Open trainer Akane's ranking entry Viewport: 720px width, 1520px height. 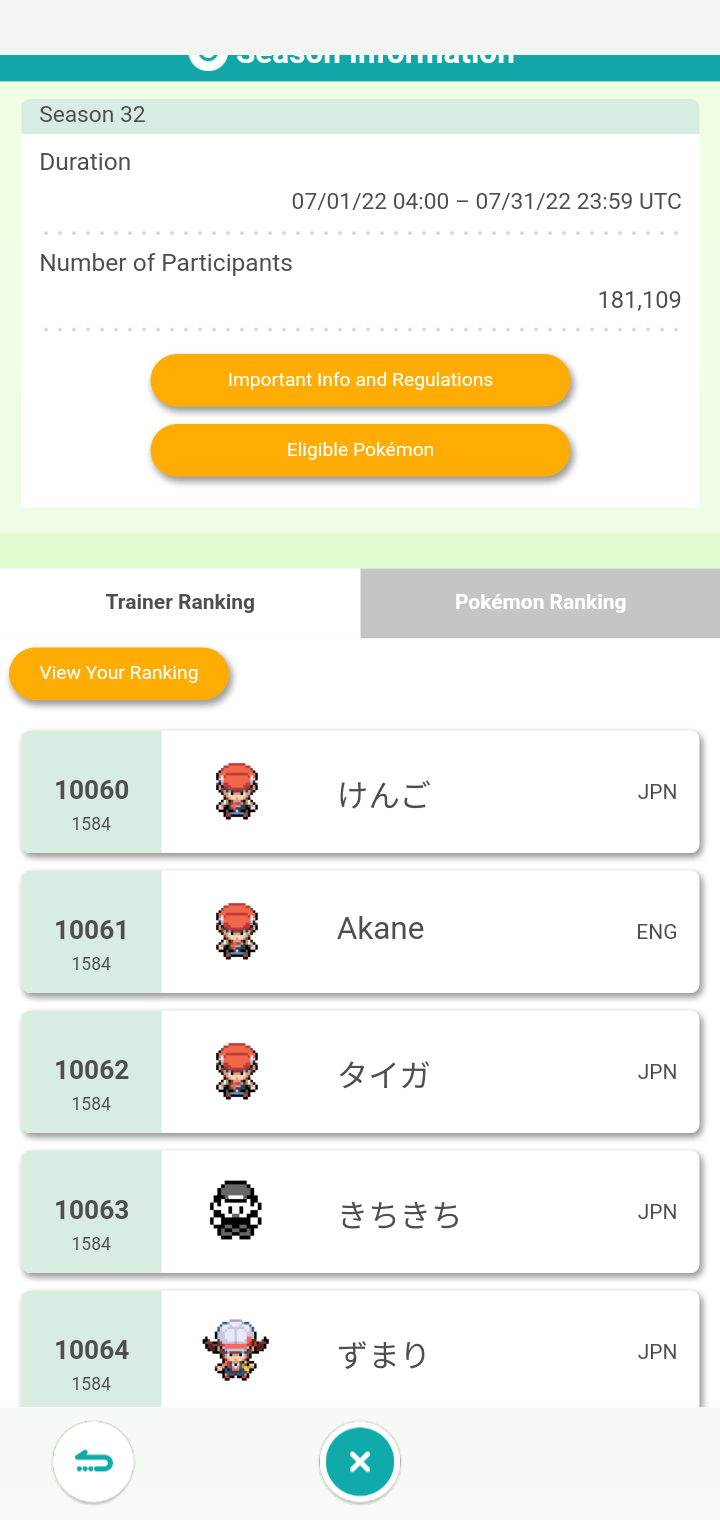point(360,931)
